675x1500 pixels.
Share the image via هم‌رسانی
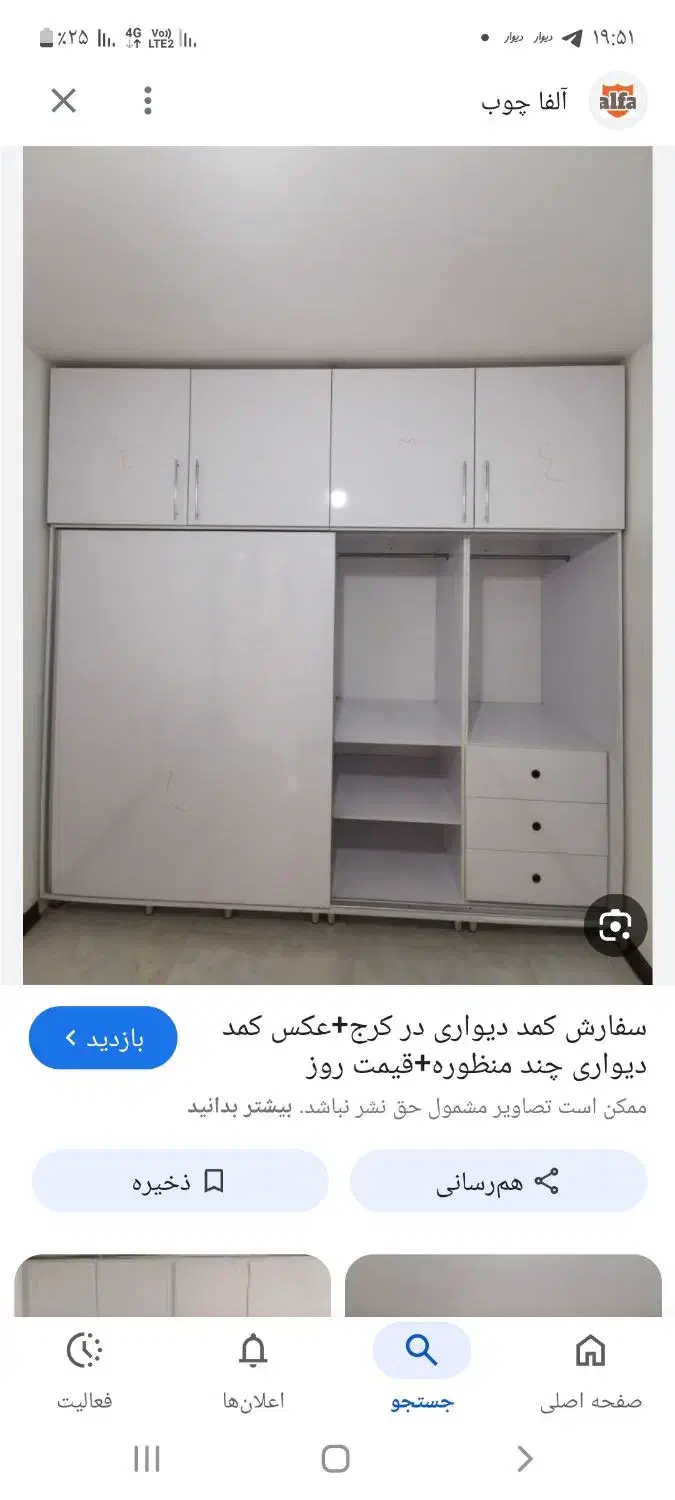pyautogui.click(x=498, y=1181)
